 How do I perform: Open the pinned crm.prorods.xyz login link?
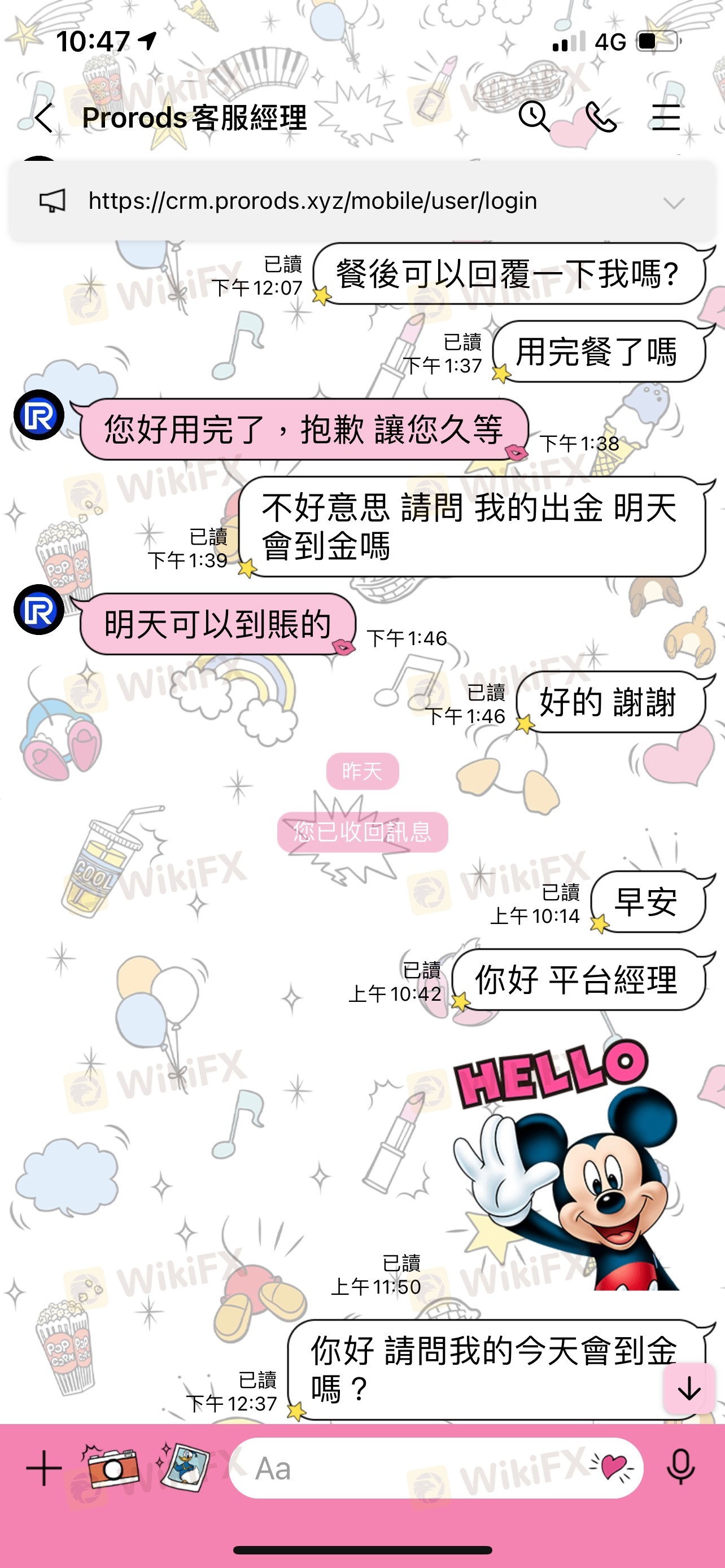tap(312, 201)
